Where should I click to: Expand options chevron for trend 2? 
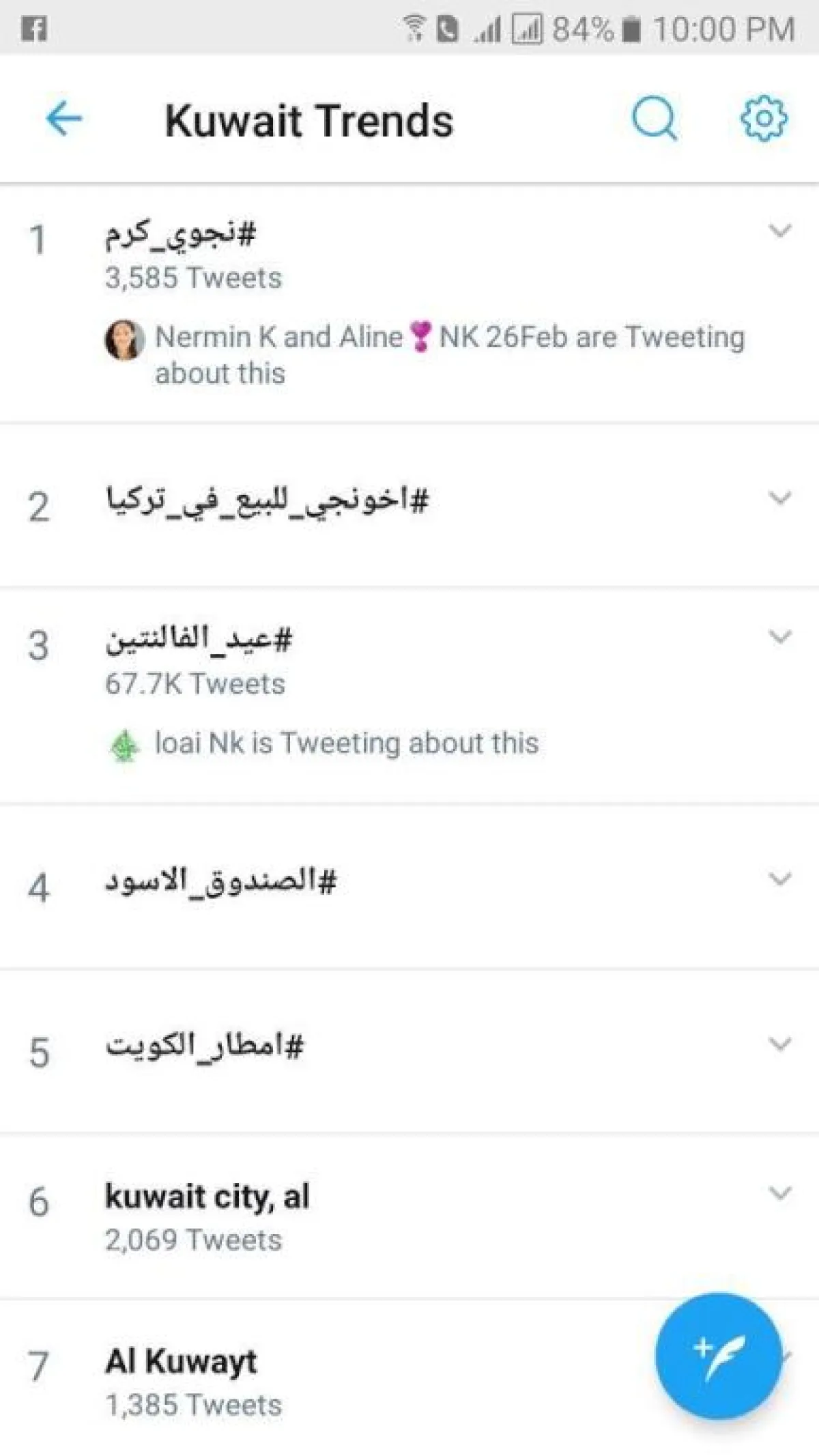pyautogui.click(x=779, y=498)
